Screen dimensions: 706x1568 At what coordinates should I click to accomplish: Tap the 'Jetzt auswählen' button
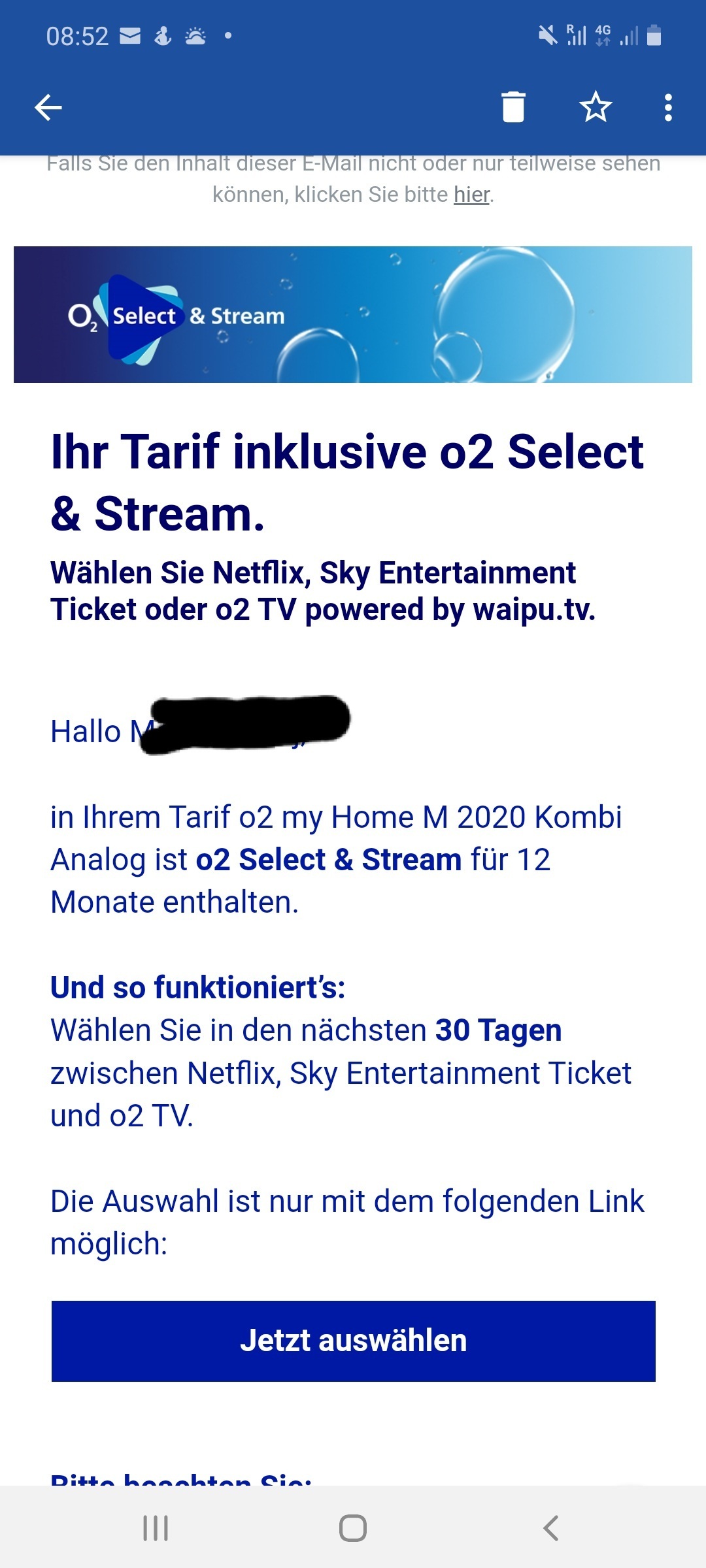pos(353,1341)
